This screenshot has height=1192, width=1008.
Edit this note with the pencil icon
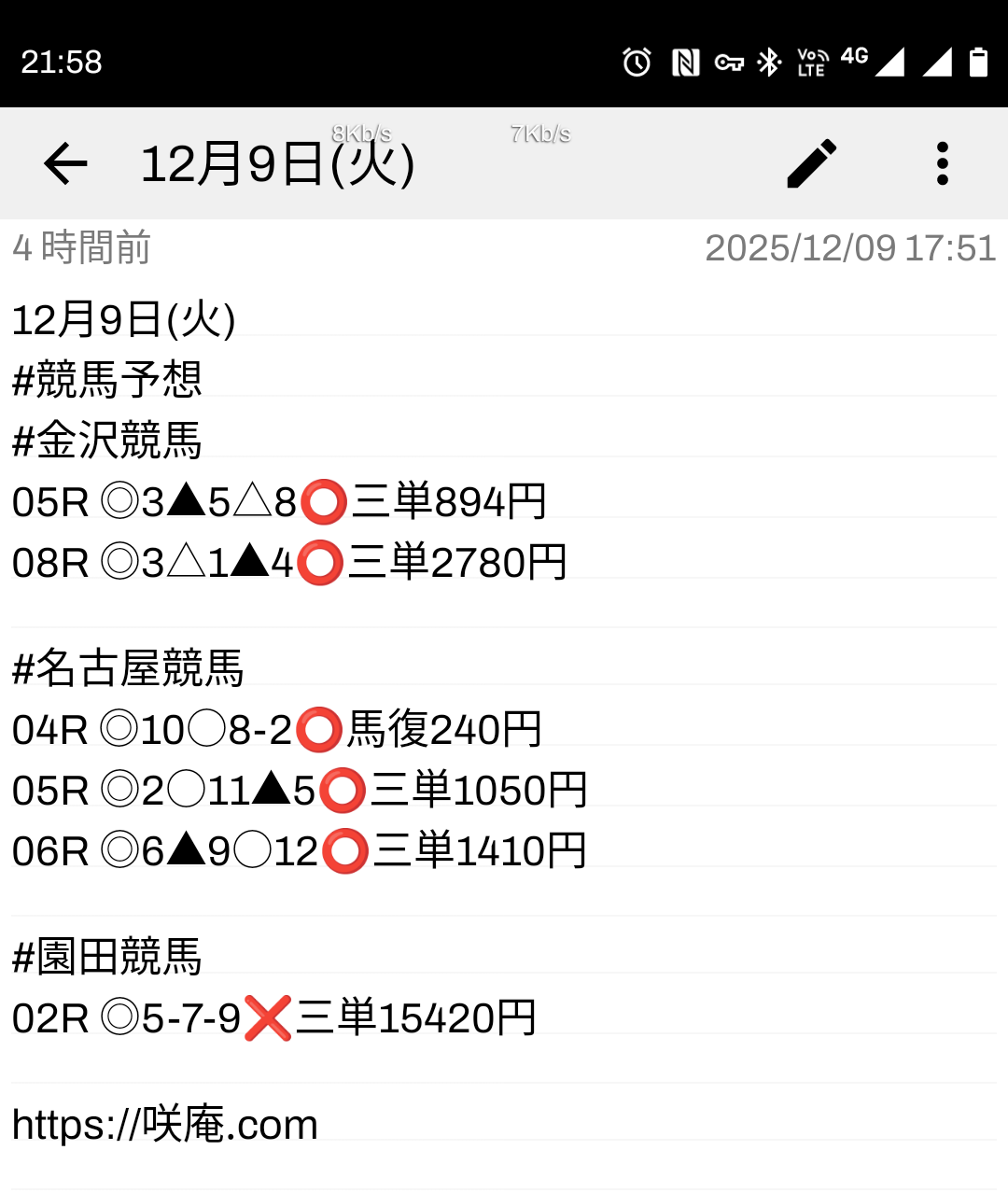811,164
